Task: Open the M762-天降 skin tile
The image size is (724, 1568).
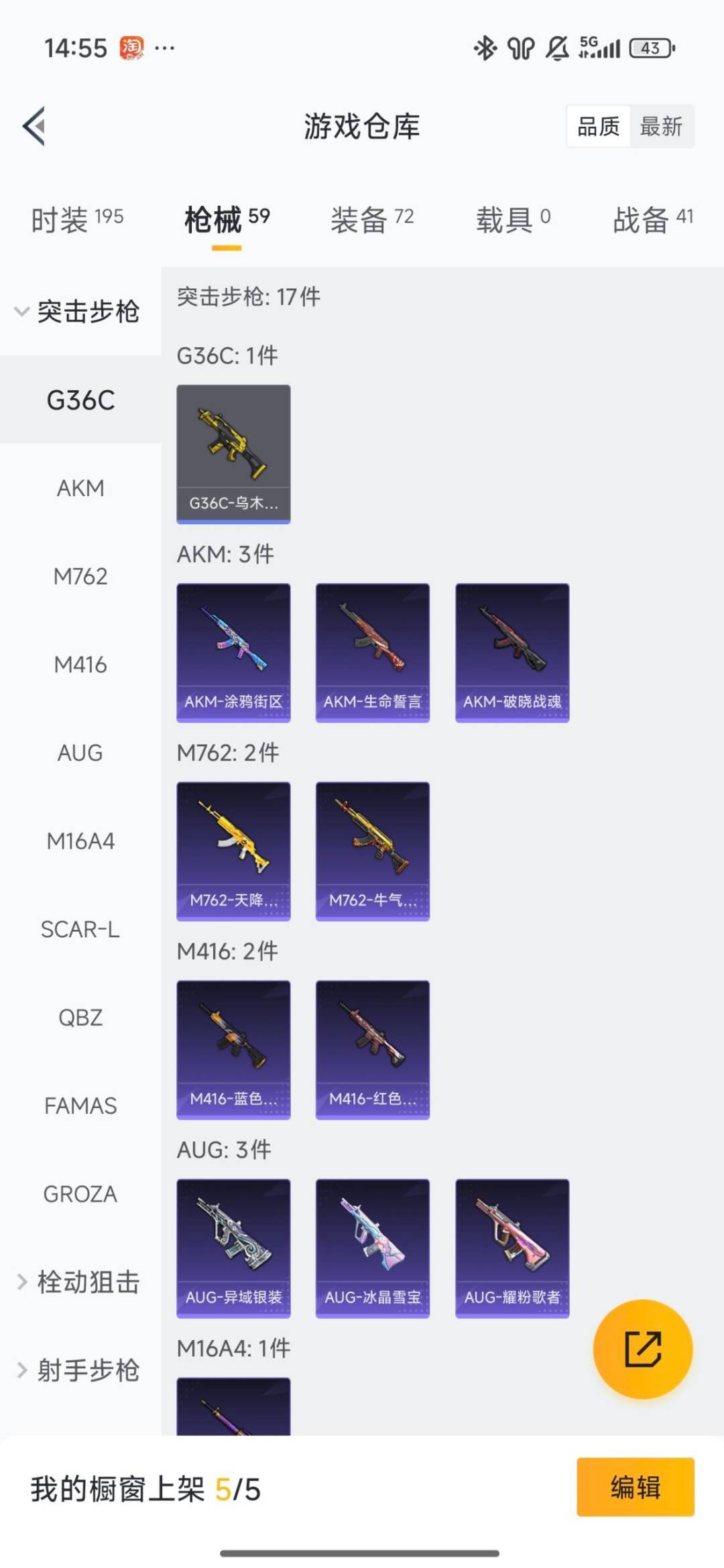Action: click(x=233, y=850)
